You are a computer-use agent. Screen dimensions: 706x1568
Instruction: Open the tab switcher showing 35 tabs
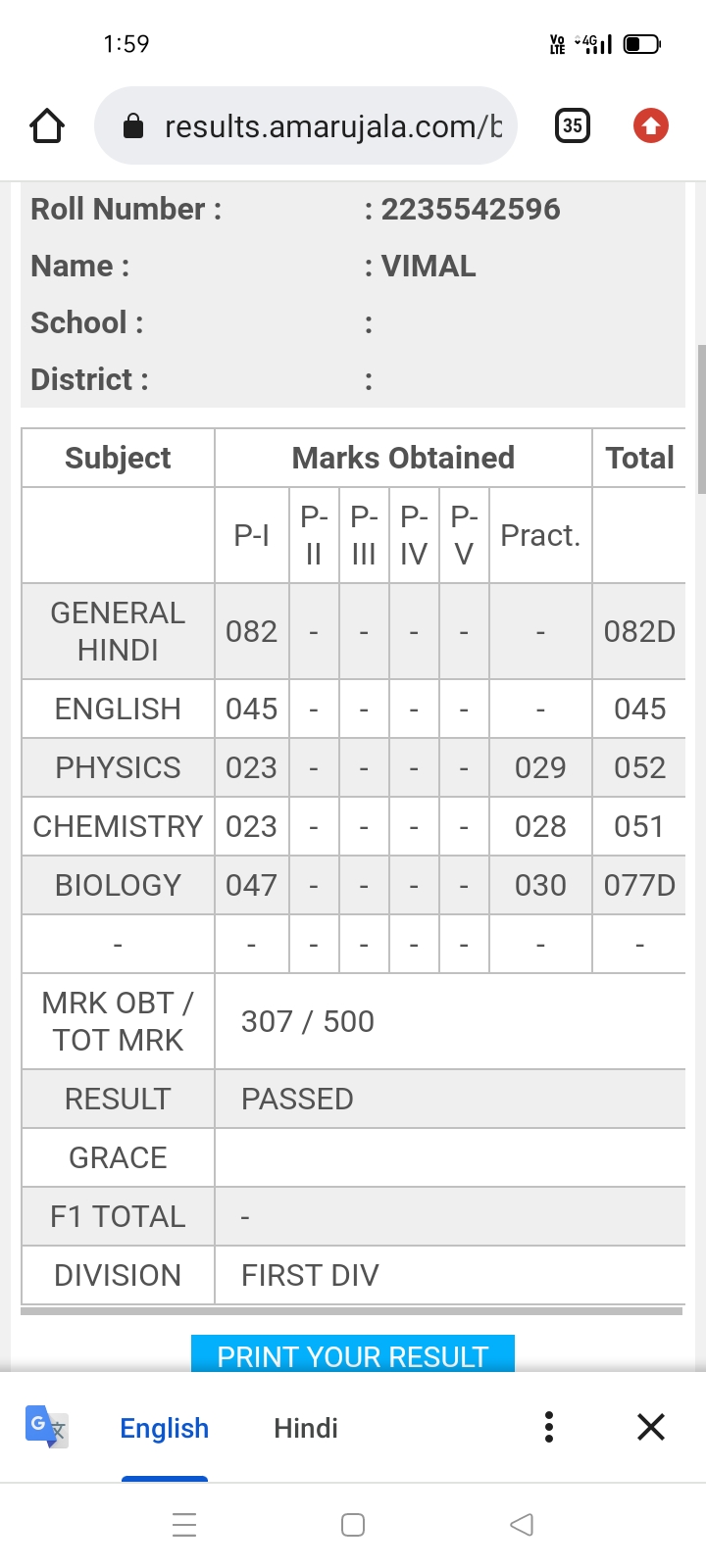[x=573, y=125]
